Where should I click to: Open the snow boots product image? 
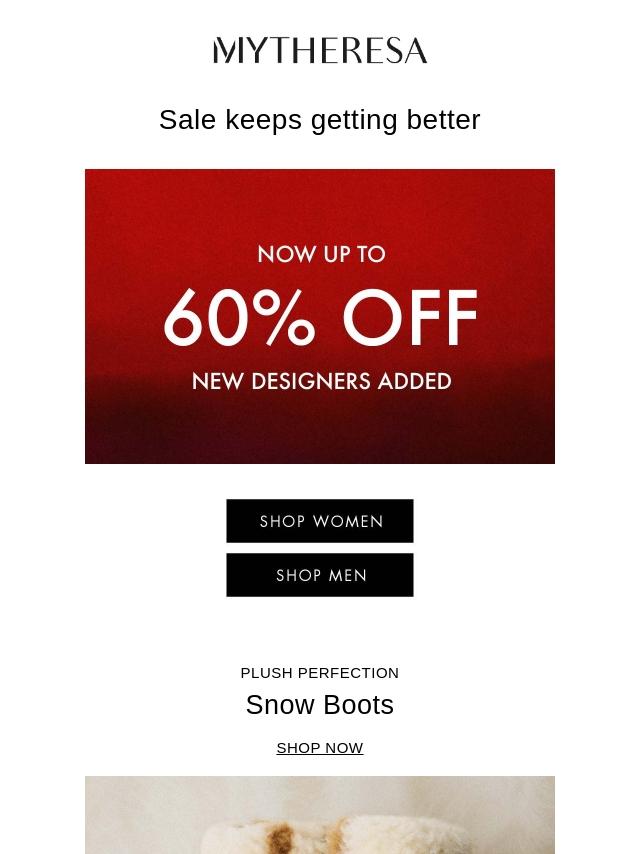coord(320,815)
